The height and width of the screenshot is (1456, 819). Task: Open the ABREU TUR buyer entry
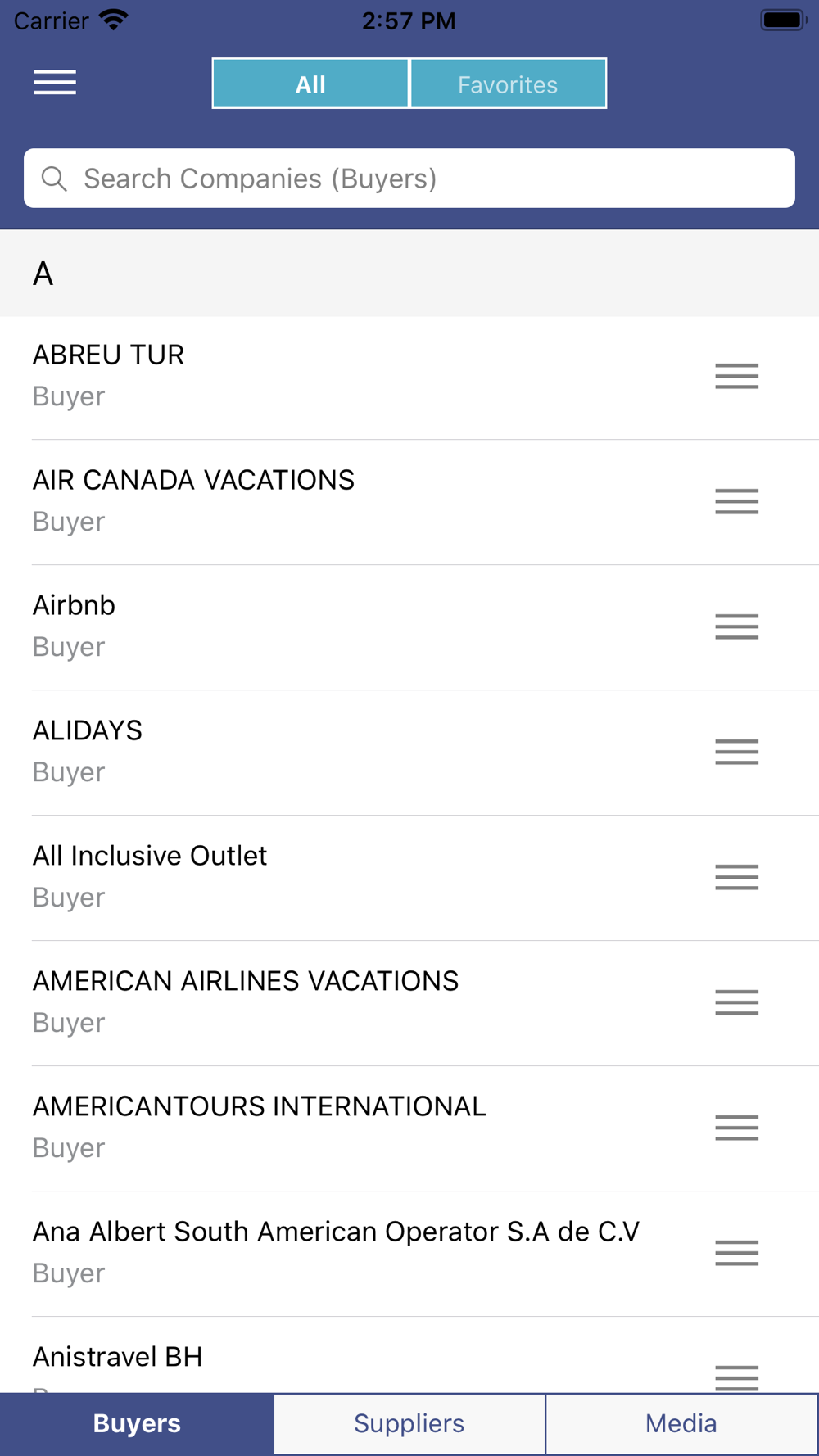click(x=328, y=376)
